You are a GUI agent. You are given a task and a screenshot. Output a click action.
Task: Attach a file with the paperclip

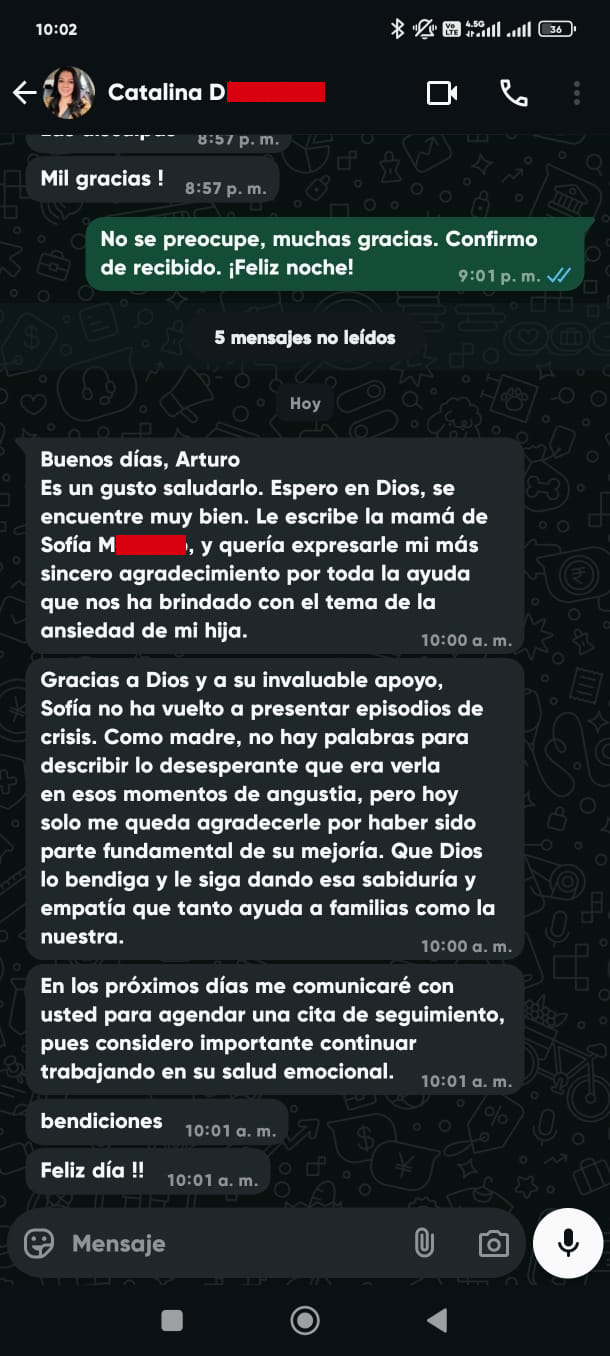pos(424,1243)
